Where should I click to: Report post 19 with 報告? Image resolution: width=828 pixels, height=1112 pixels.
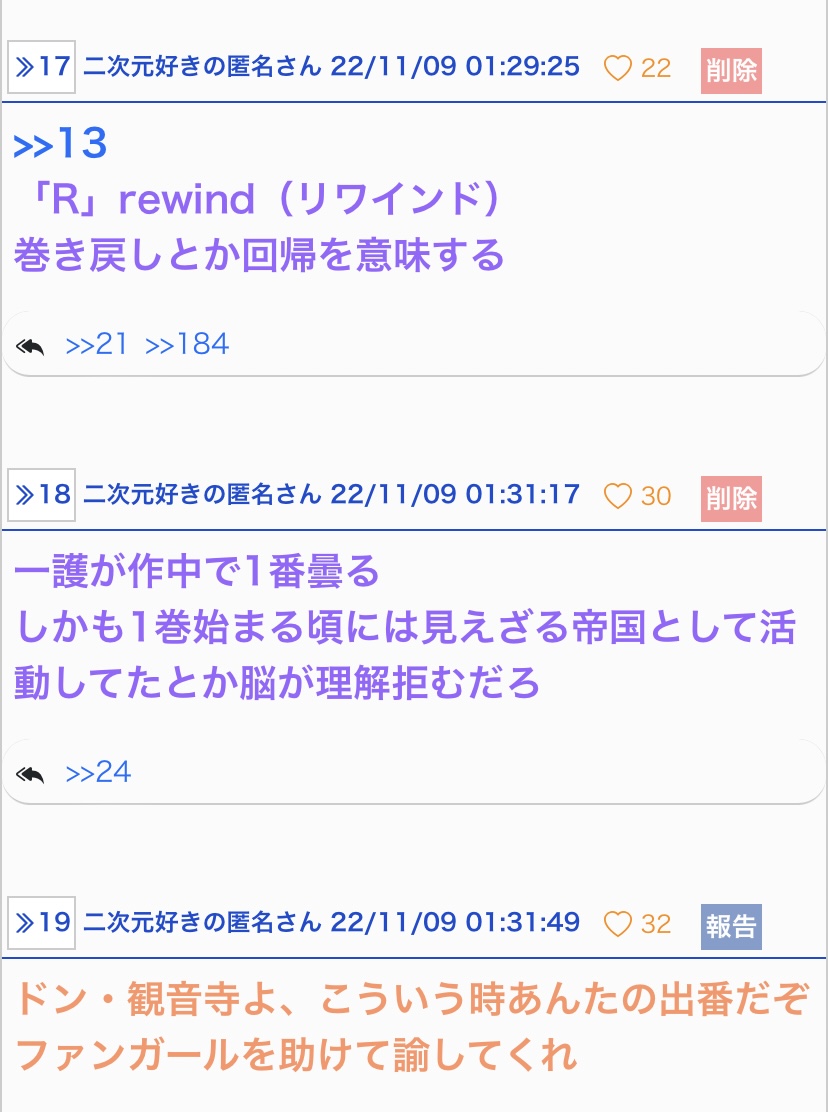click(731, 925)
